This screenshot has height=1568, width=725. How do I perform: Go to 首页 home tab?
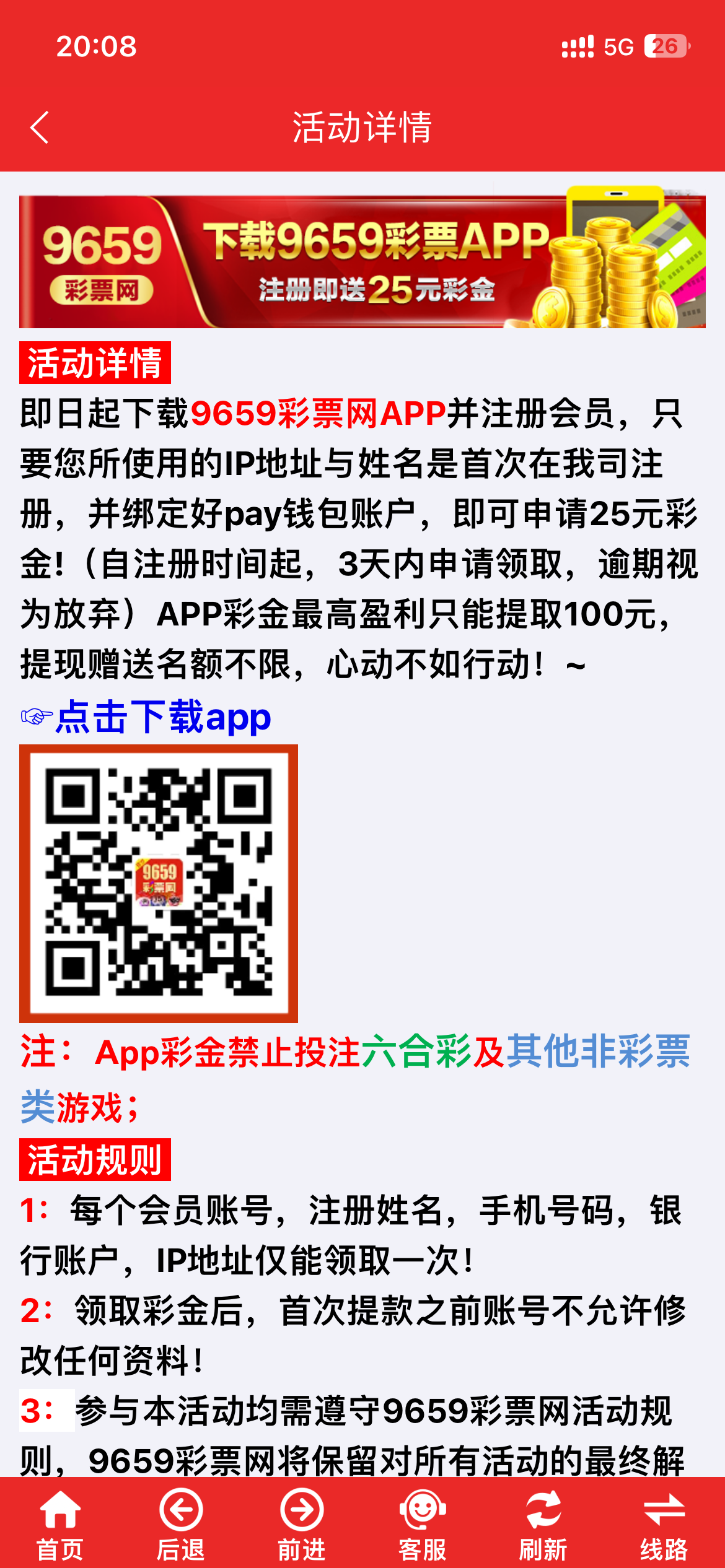point(60,1523)
